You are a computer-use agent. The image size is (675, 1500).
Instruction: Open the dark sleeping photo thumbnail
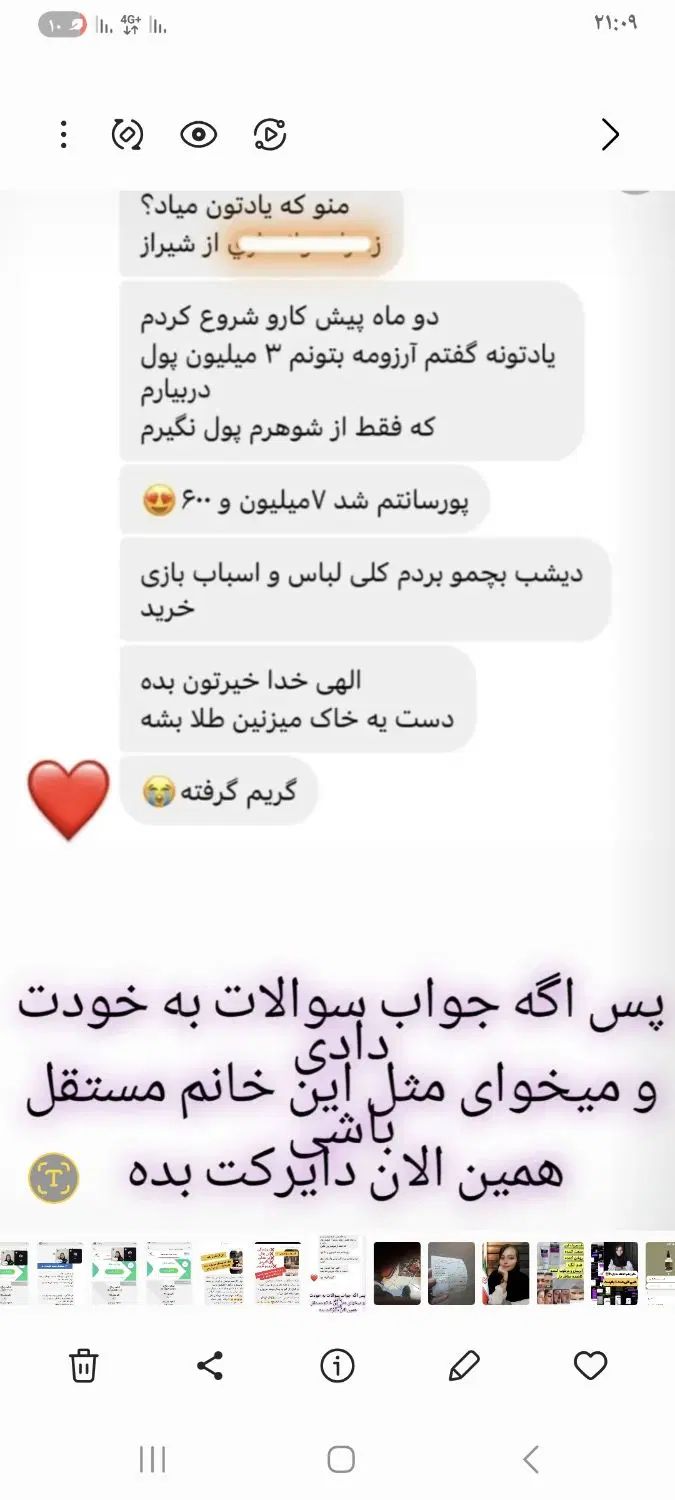397,1273
